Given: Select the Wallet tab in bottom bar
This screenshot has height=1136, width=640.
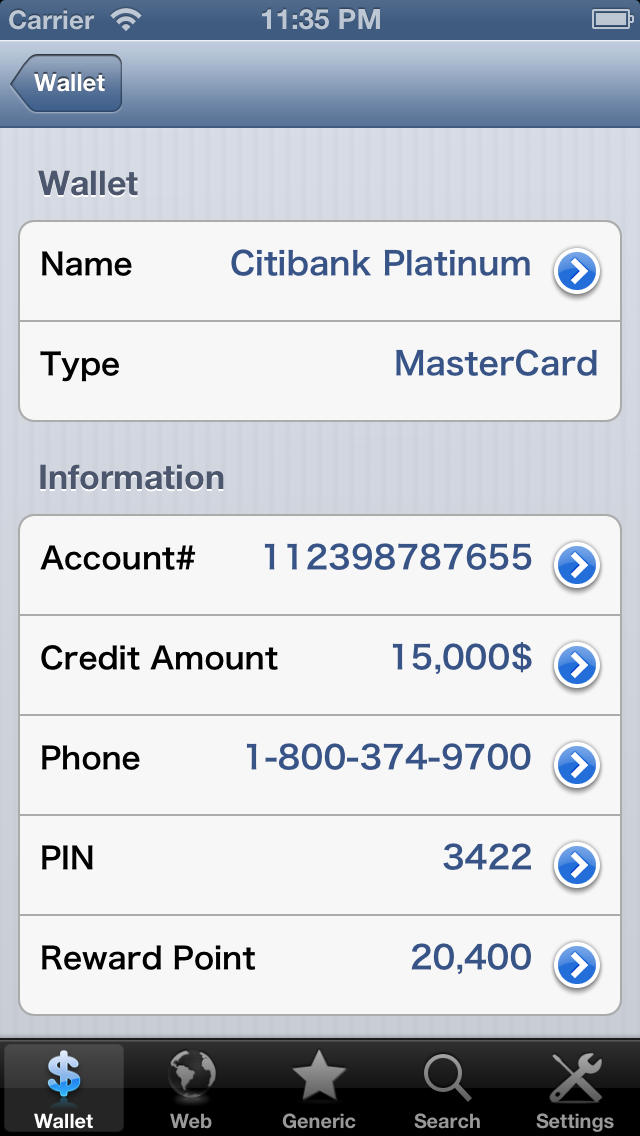Looking at the screenshot, I should click(64, 1089).
